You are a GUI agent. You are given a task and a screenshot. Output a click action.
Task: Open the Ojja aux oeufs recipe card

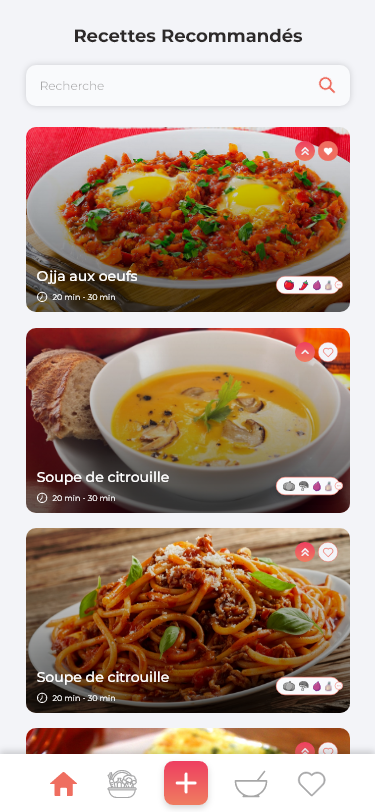(x=188, y=219)
